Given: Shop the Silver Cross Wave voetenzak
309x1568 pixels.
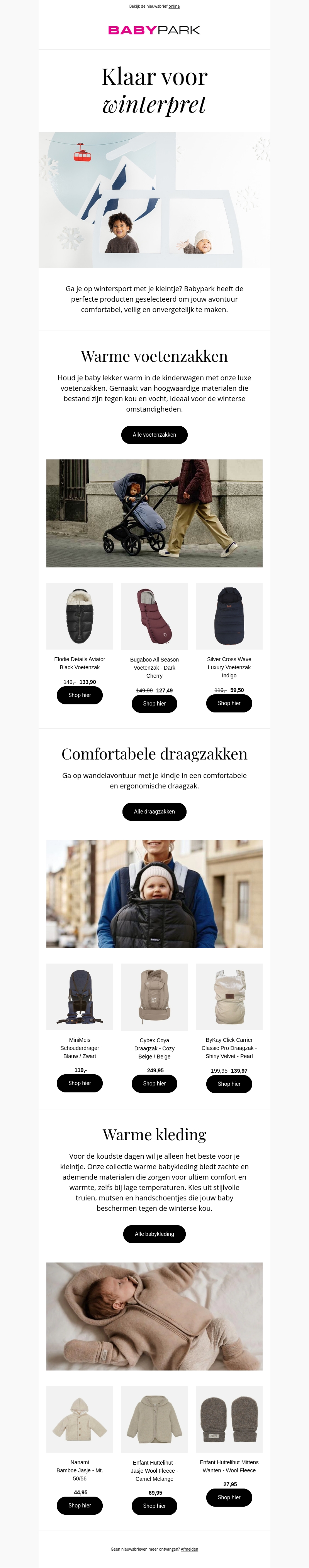Looking at the screenshot, I should (x=229, y=703).
